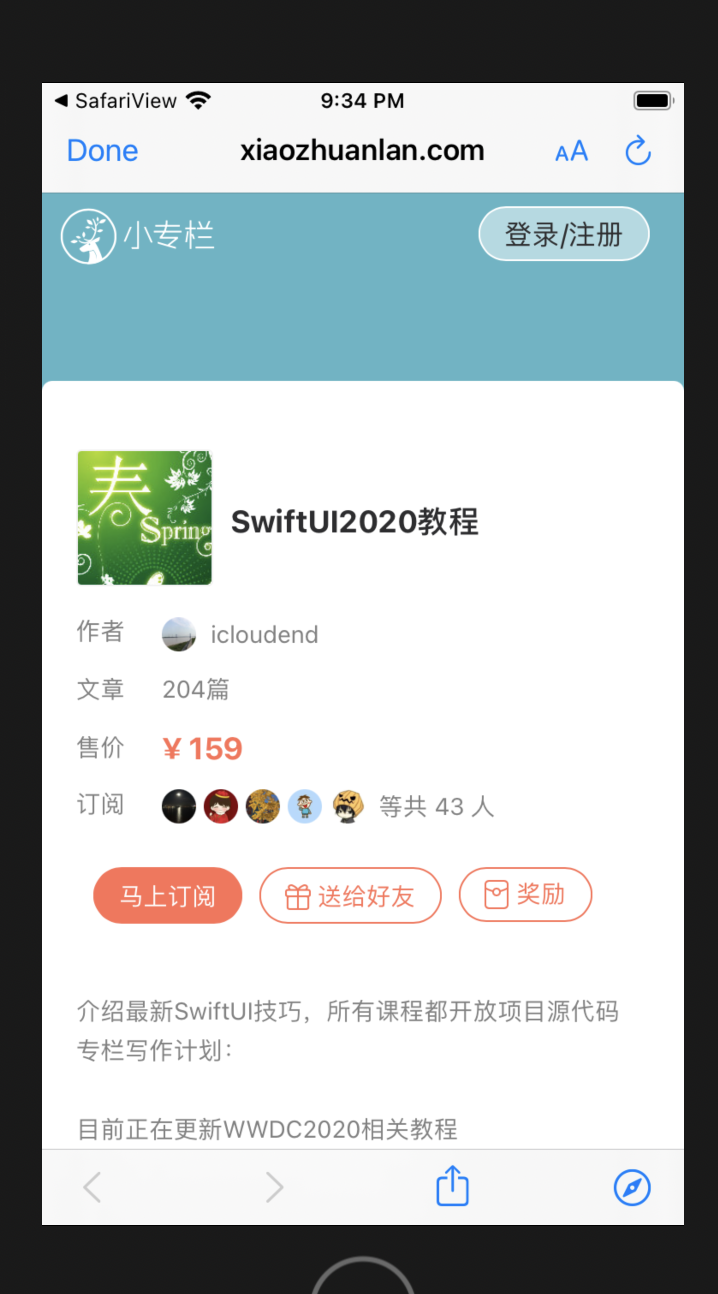Gift the column via 送给好友
The image size is (718, 1294).
(x=350, y=895)
